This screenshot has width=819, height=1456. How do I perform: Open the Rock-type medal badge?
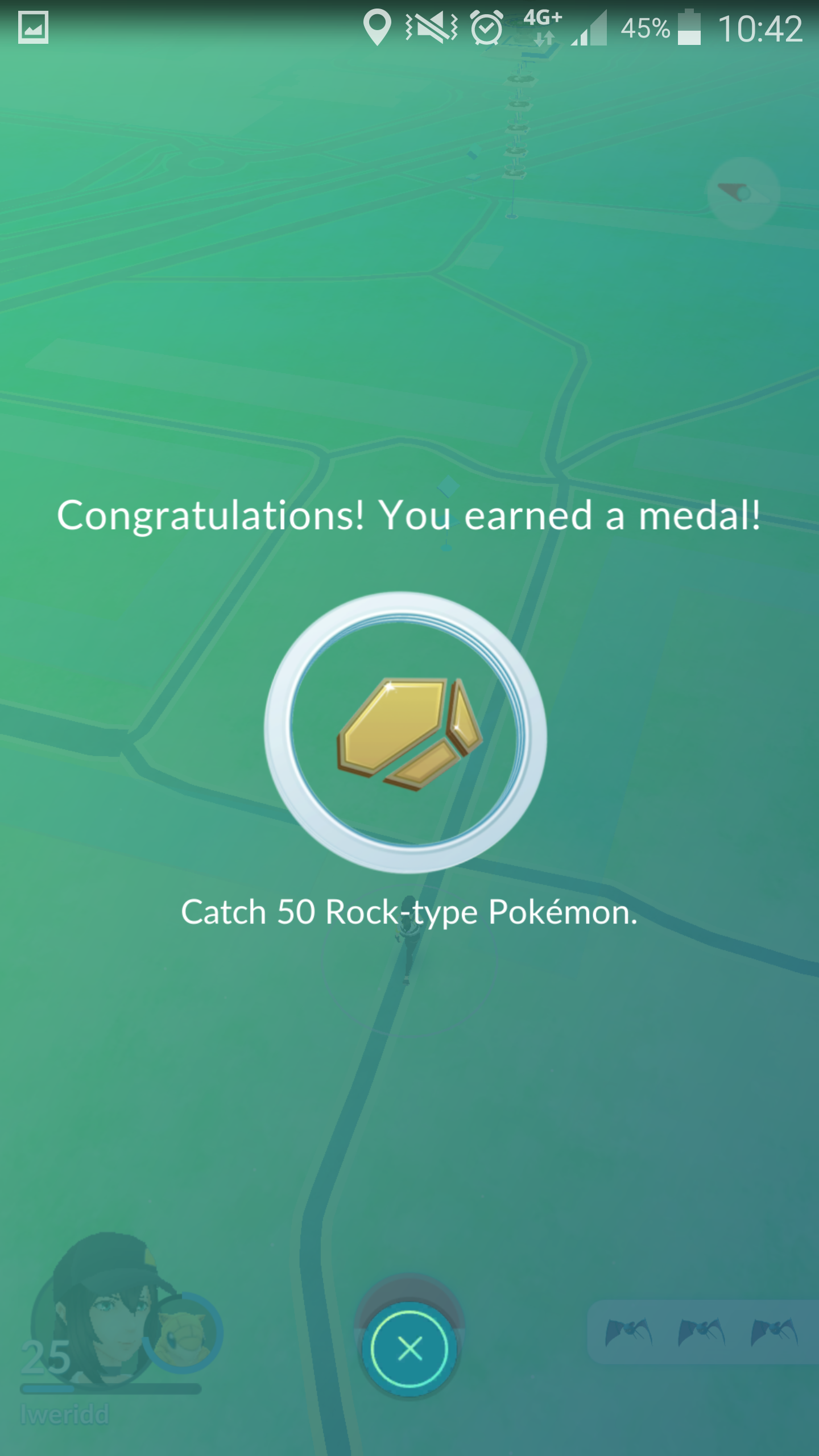click(406, 732)
